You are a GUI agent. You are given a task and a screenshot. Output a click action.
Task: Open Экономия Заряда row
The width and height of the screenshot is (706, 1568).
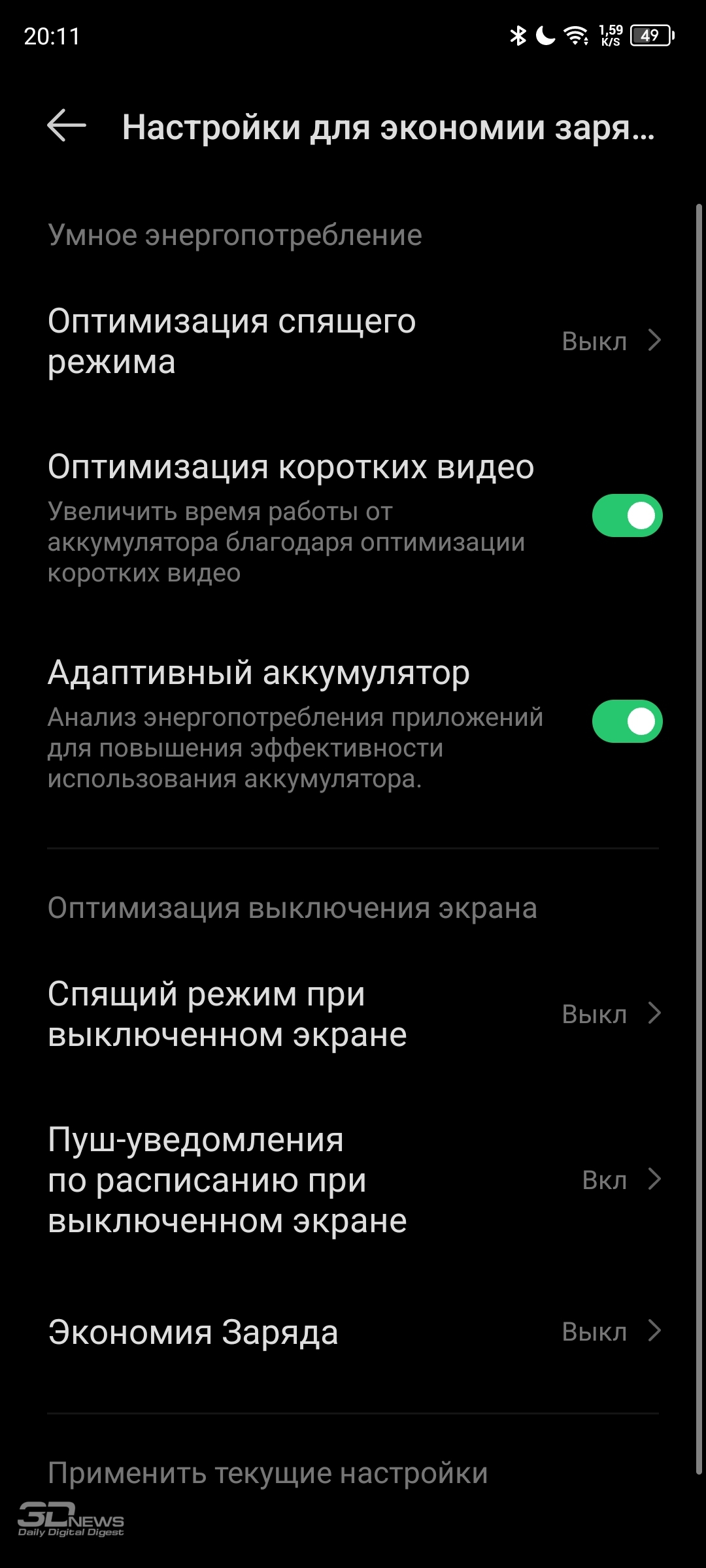pyautogui.click(x=353, y=1331)
